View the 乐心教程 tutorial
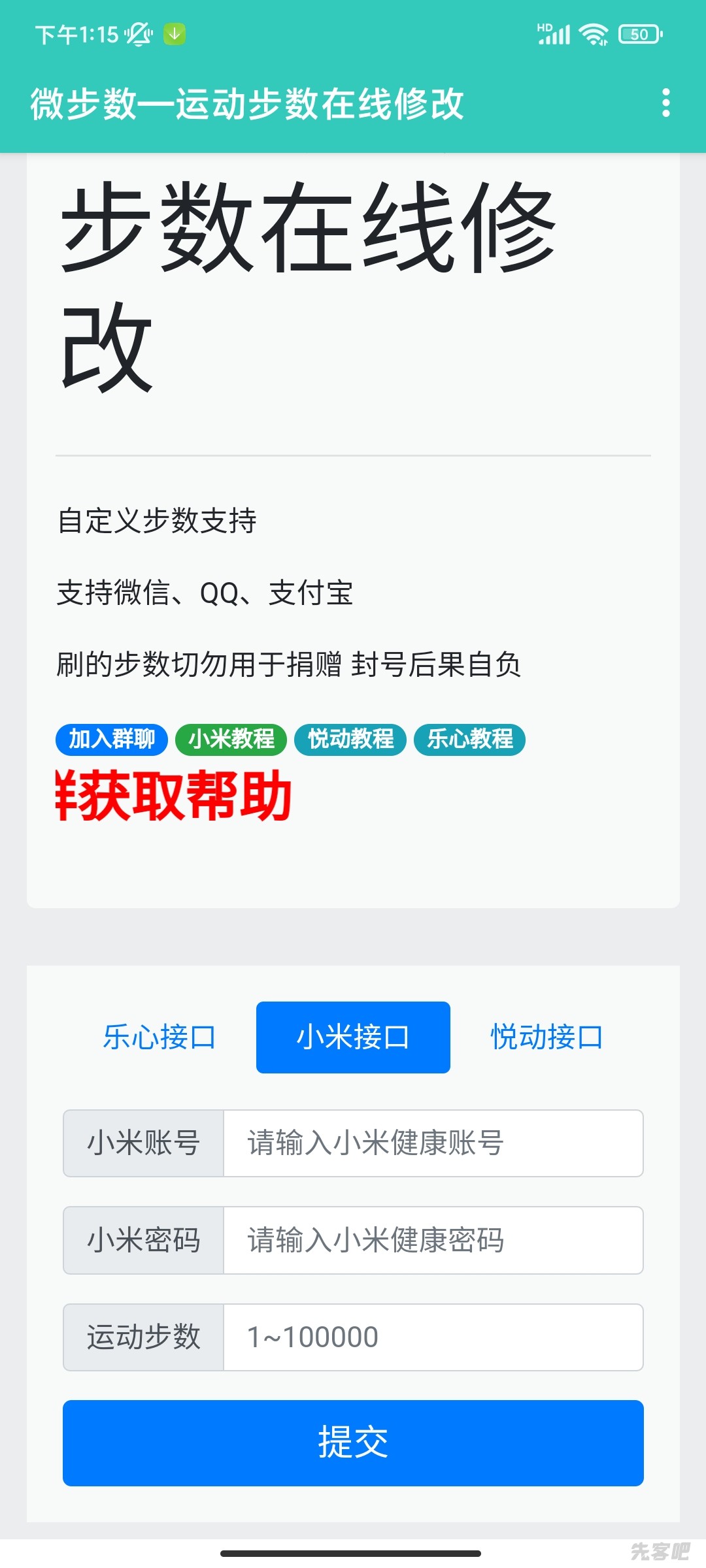 469,740
